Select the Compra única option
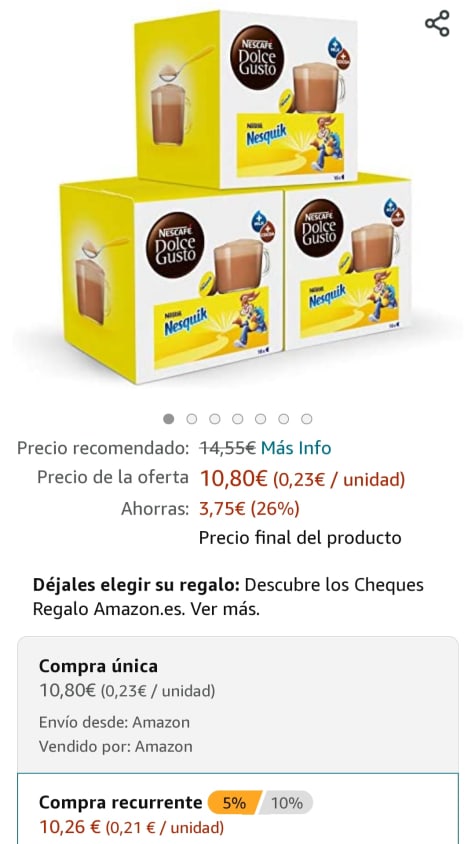The image size is (475, 844). pyautogui.click(x=238, y=705)
